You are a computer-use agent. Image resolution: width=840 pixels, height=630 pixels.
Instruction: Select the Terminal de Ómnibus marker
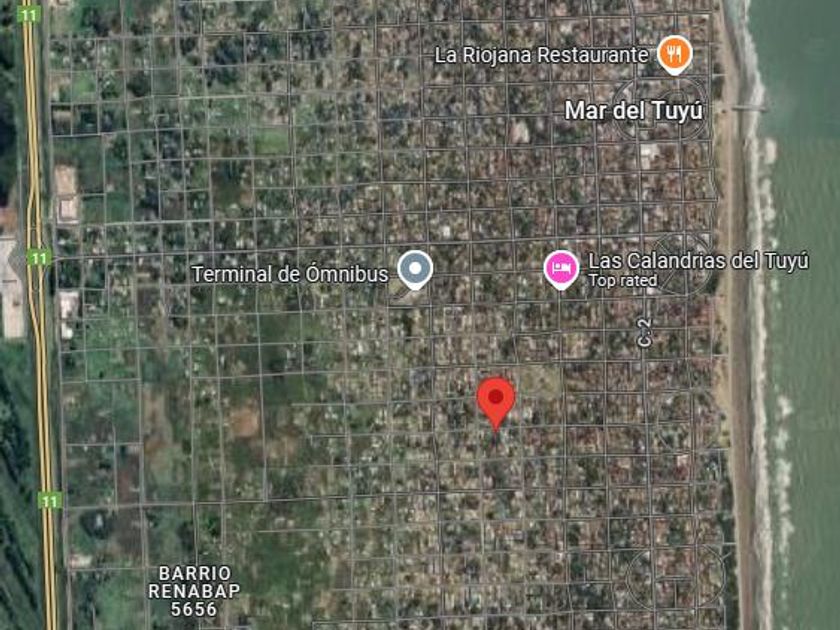coord(414,270)
